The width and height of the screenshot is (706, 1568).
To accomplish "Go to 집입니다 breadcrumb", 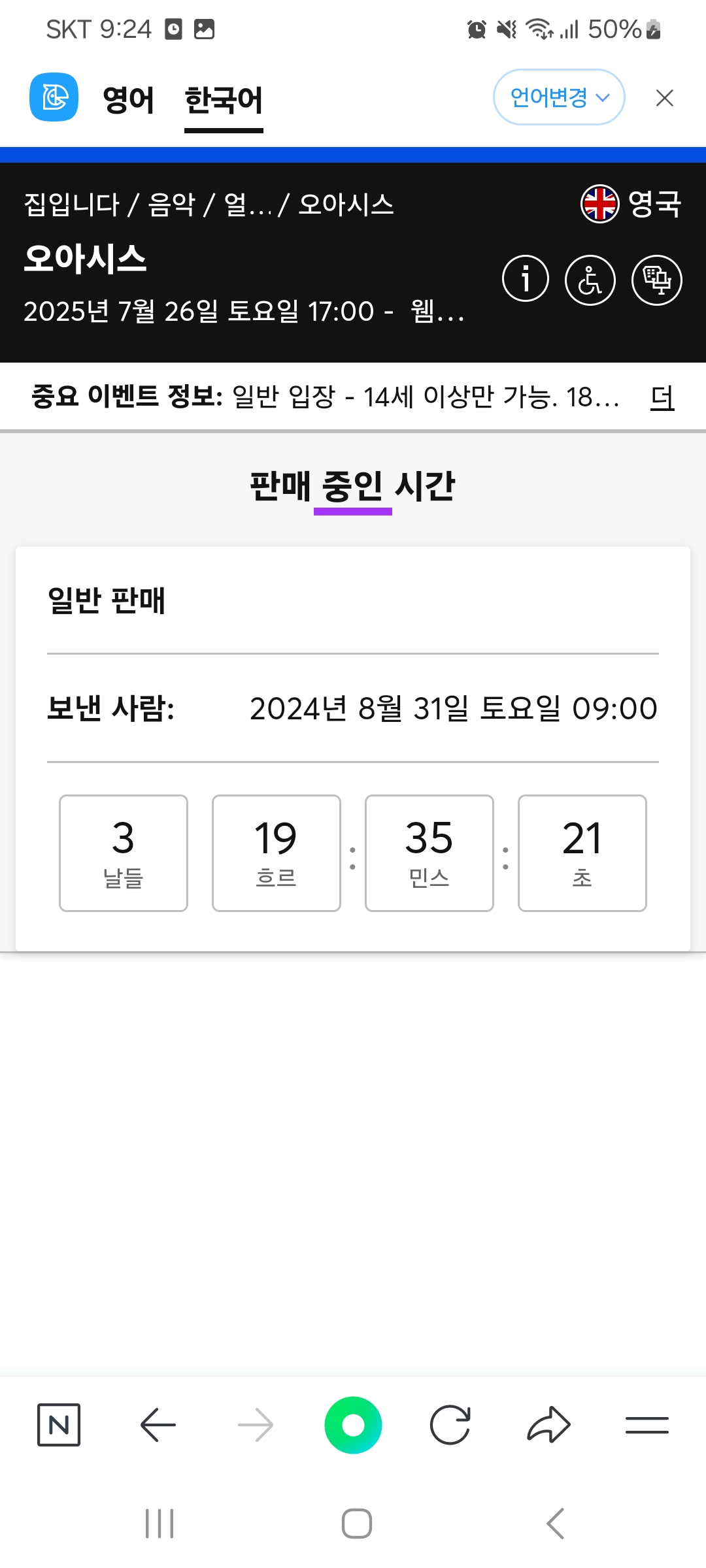I will pyautogui.click(x=72, y=204).
